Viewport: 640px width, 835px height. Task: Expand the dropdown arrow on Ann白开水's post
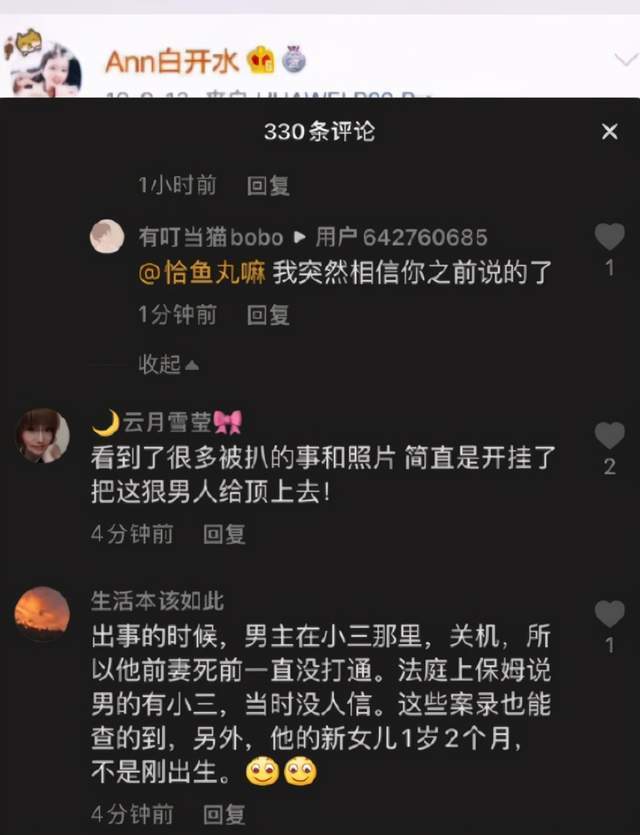[625, 60]
